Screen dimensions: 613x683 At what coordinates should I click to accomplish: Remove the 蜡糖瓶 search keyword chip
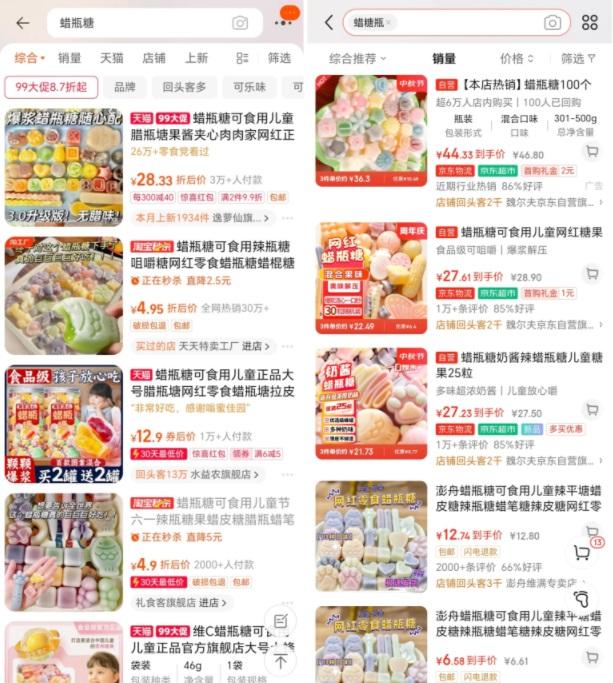pos(389,23)
